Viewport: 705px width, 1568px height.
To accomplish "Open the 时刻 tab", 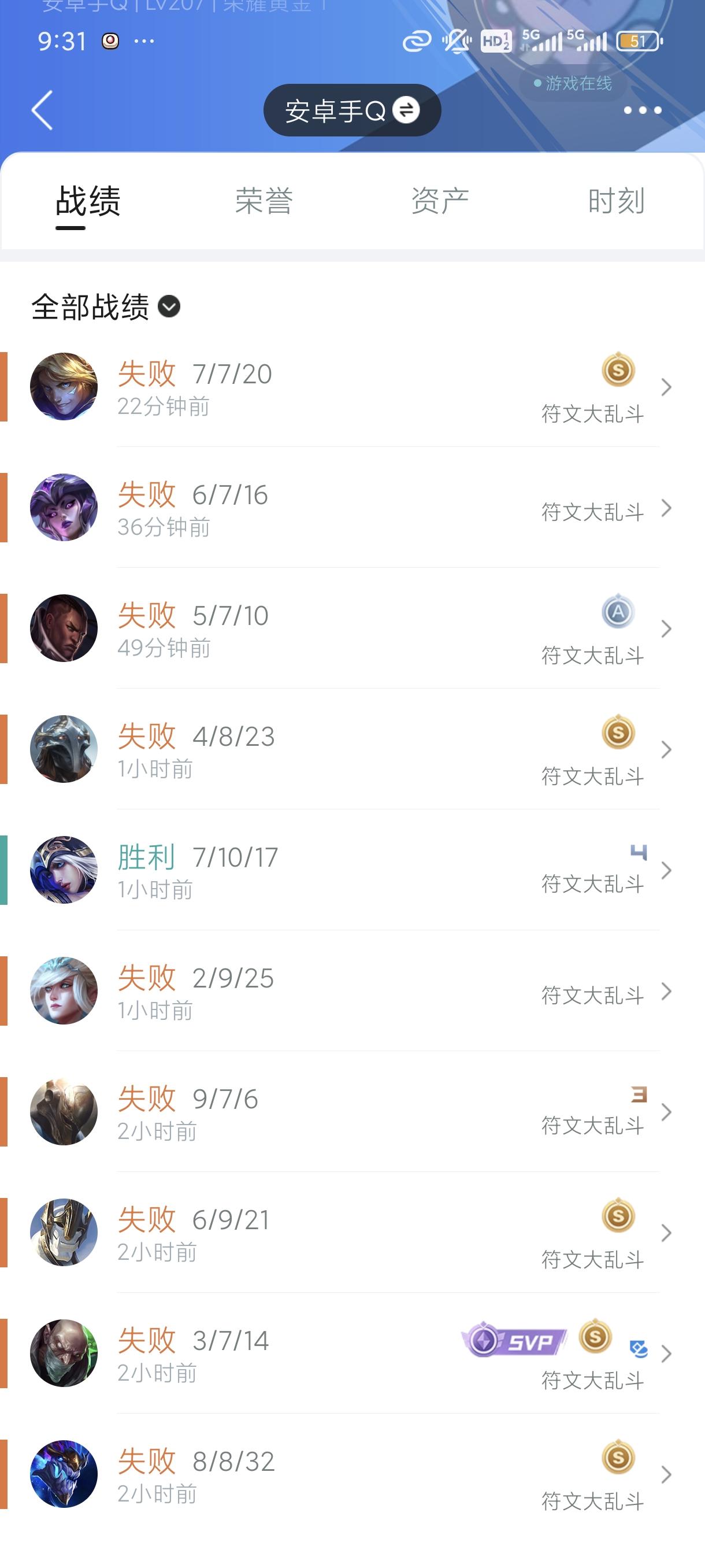I will 615,201.
